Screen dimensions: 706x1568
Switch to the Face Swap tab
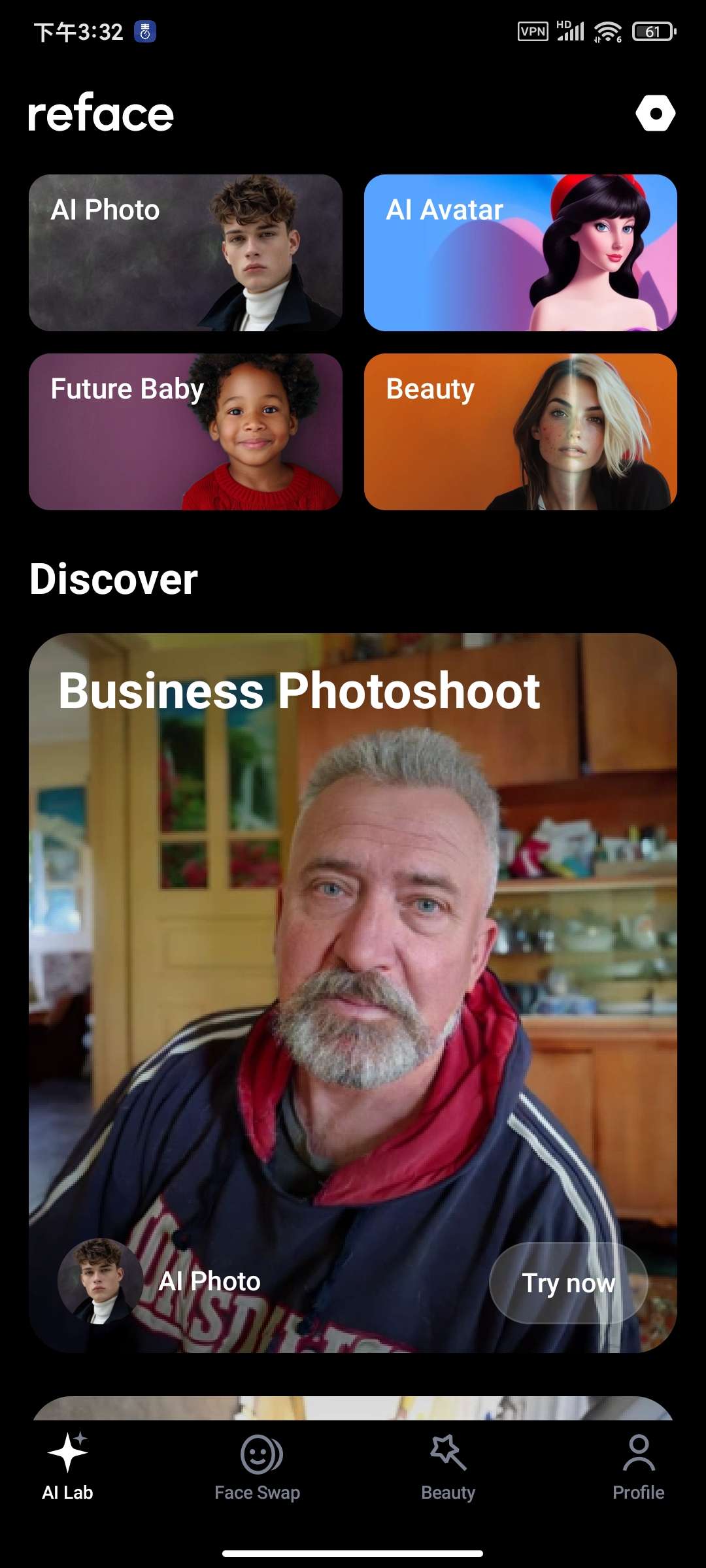[258, 1467]
